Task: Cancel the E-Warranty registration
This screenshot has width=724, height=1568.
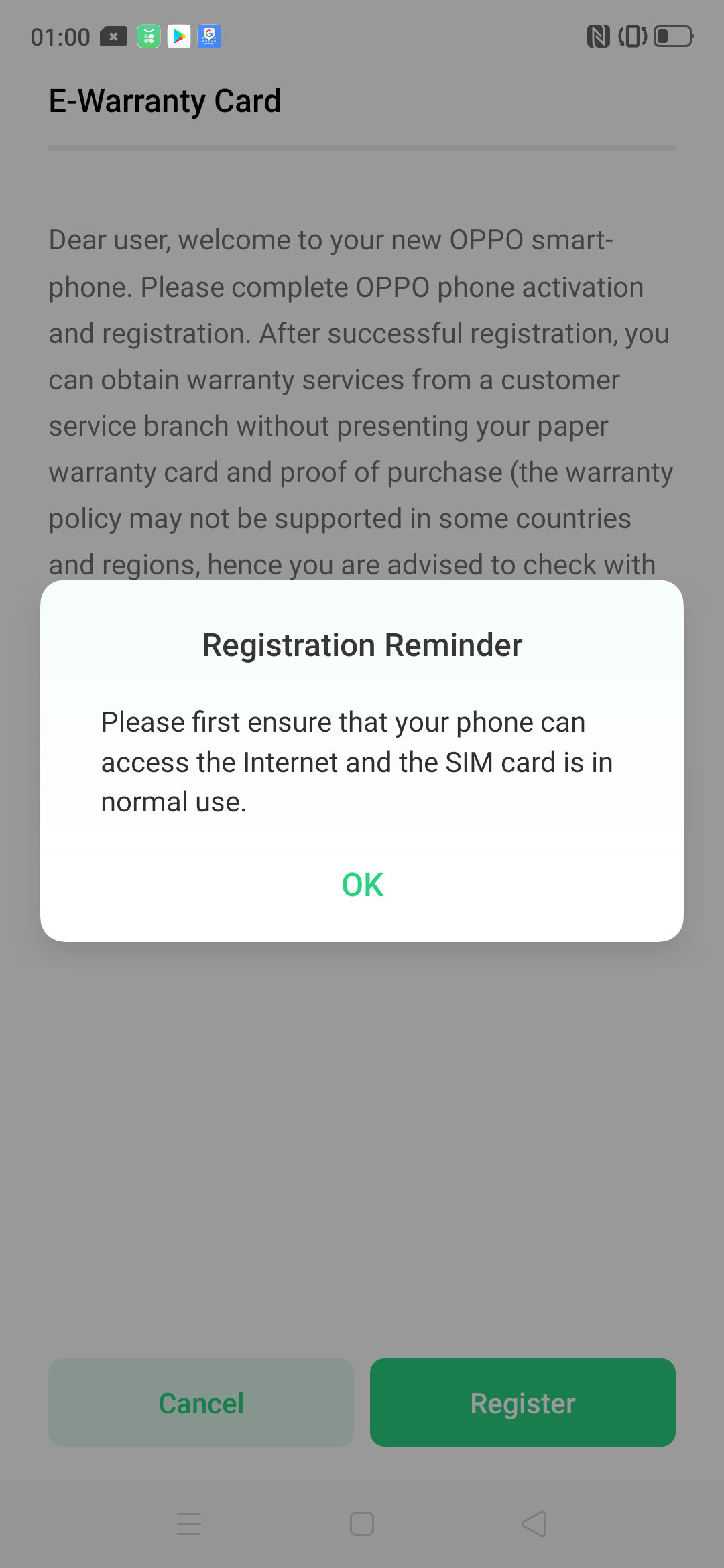Action: pyautogui.click(x=200, y=1402)
